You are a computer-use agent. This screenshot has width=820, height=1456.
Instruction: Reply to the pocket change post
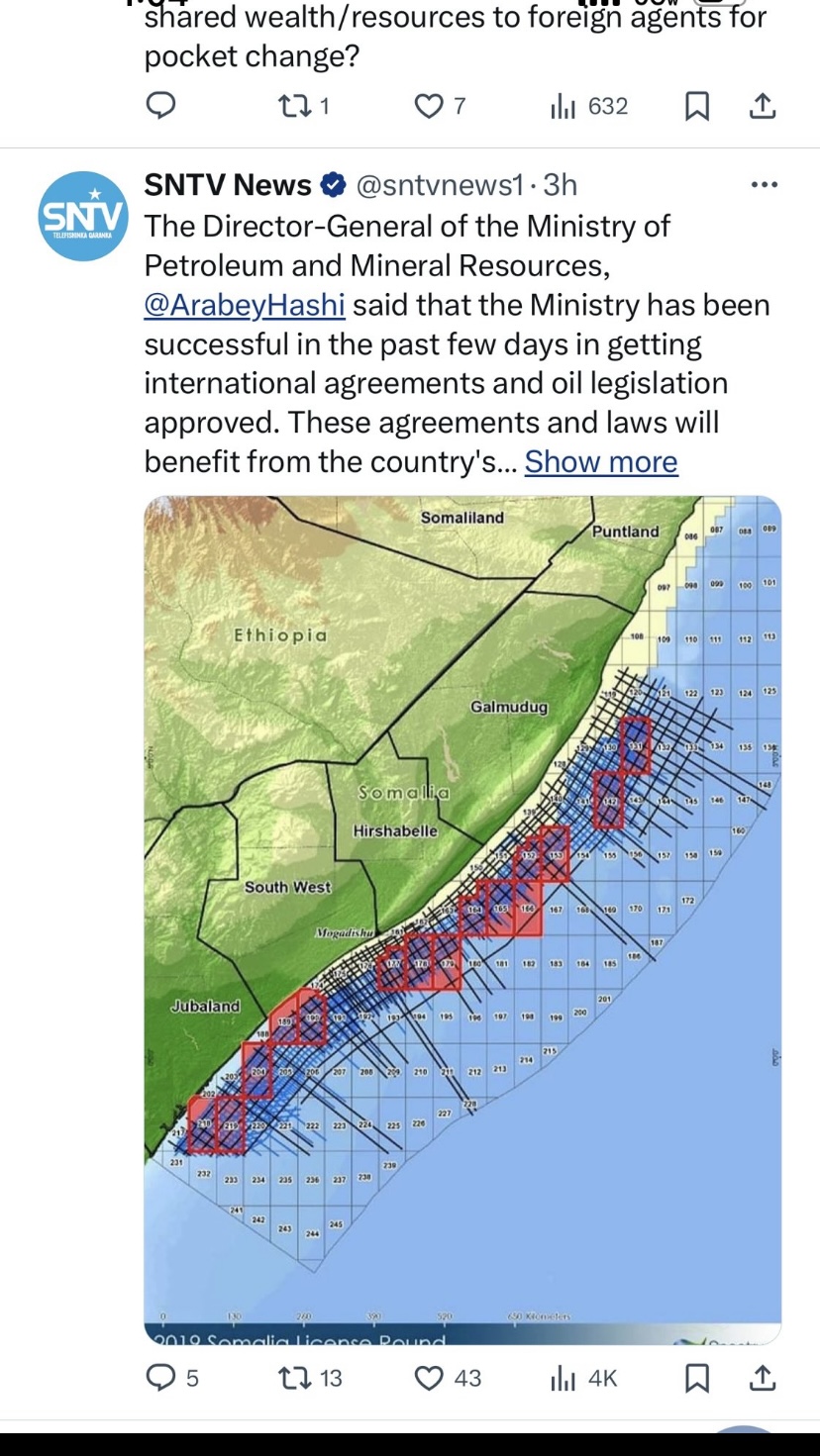[x=160, y=105]
